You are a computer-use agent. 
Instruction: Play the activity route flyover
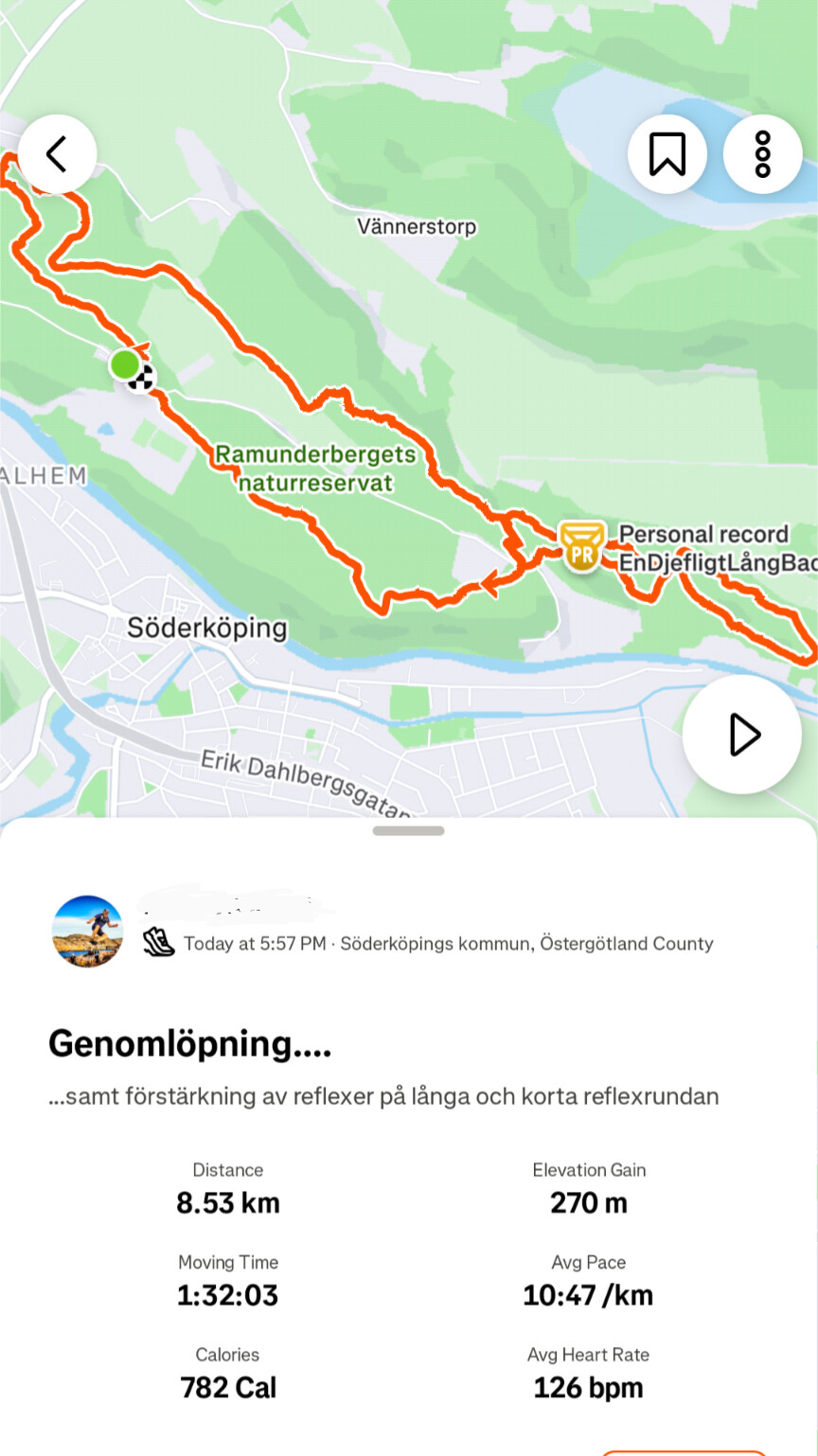click(742, 735)
